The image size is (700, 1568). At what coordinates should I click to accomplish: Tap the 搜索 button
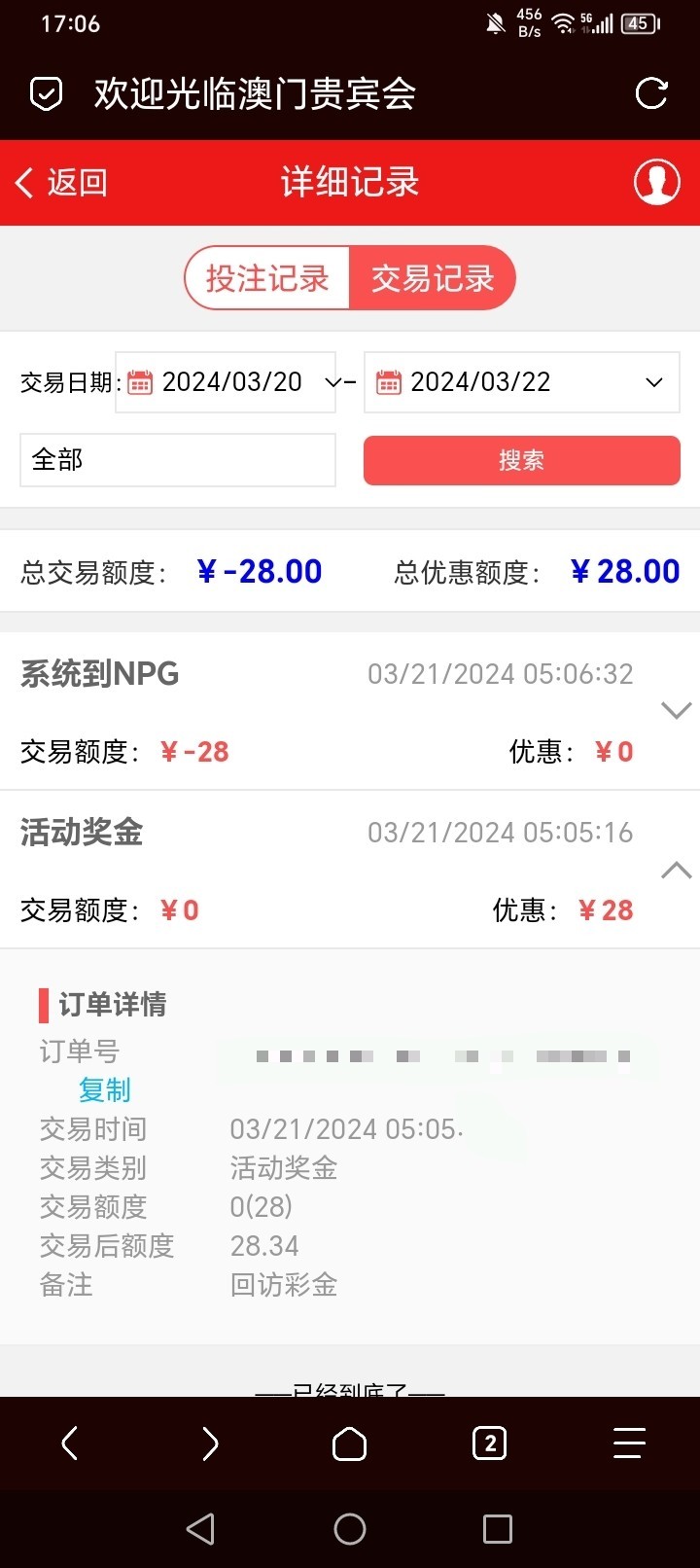pyautogui.click(x=521, y=460)
